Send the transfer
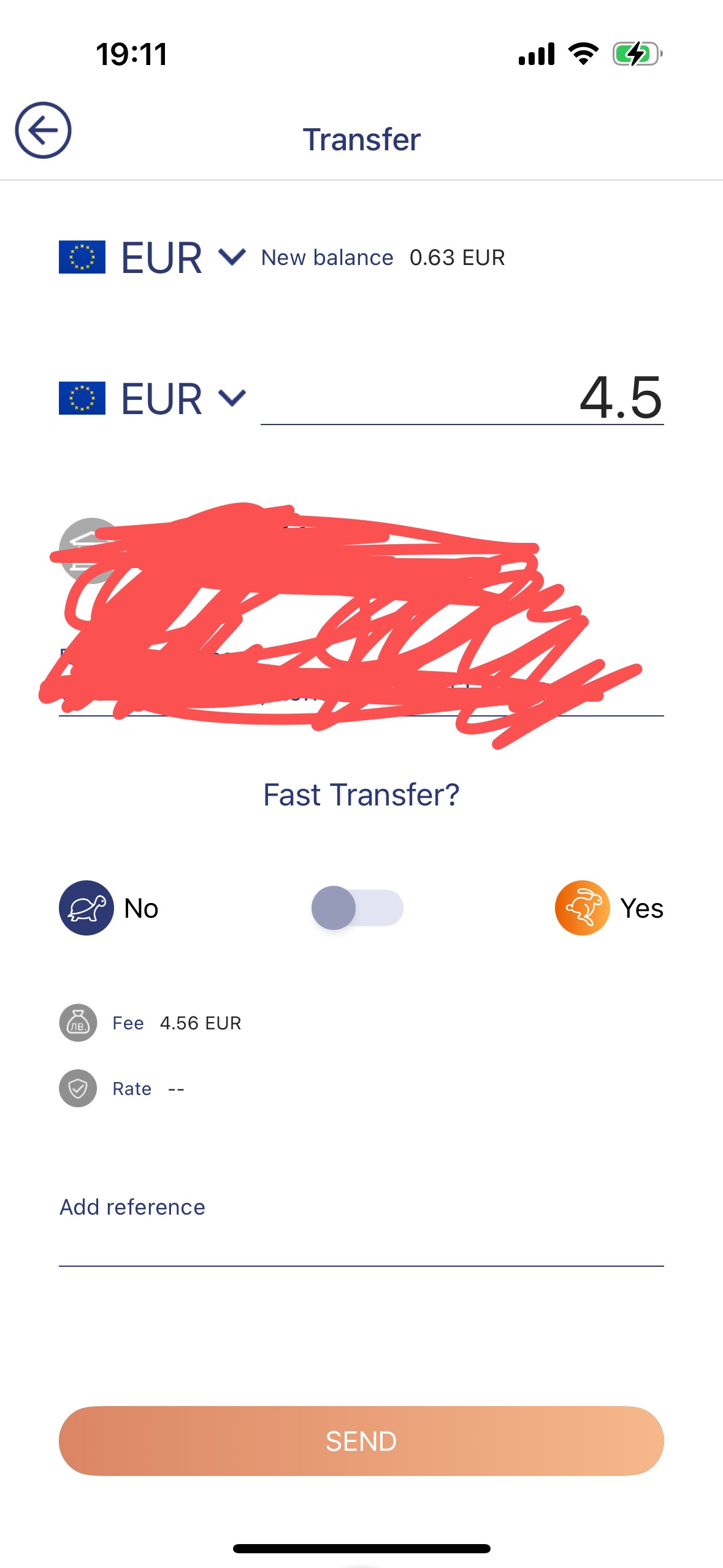The image size is (723, 1568). [361, 1440]
